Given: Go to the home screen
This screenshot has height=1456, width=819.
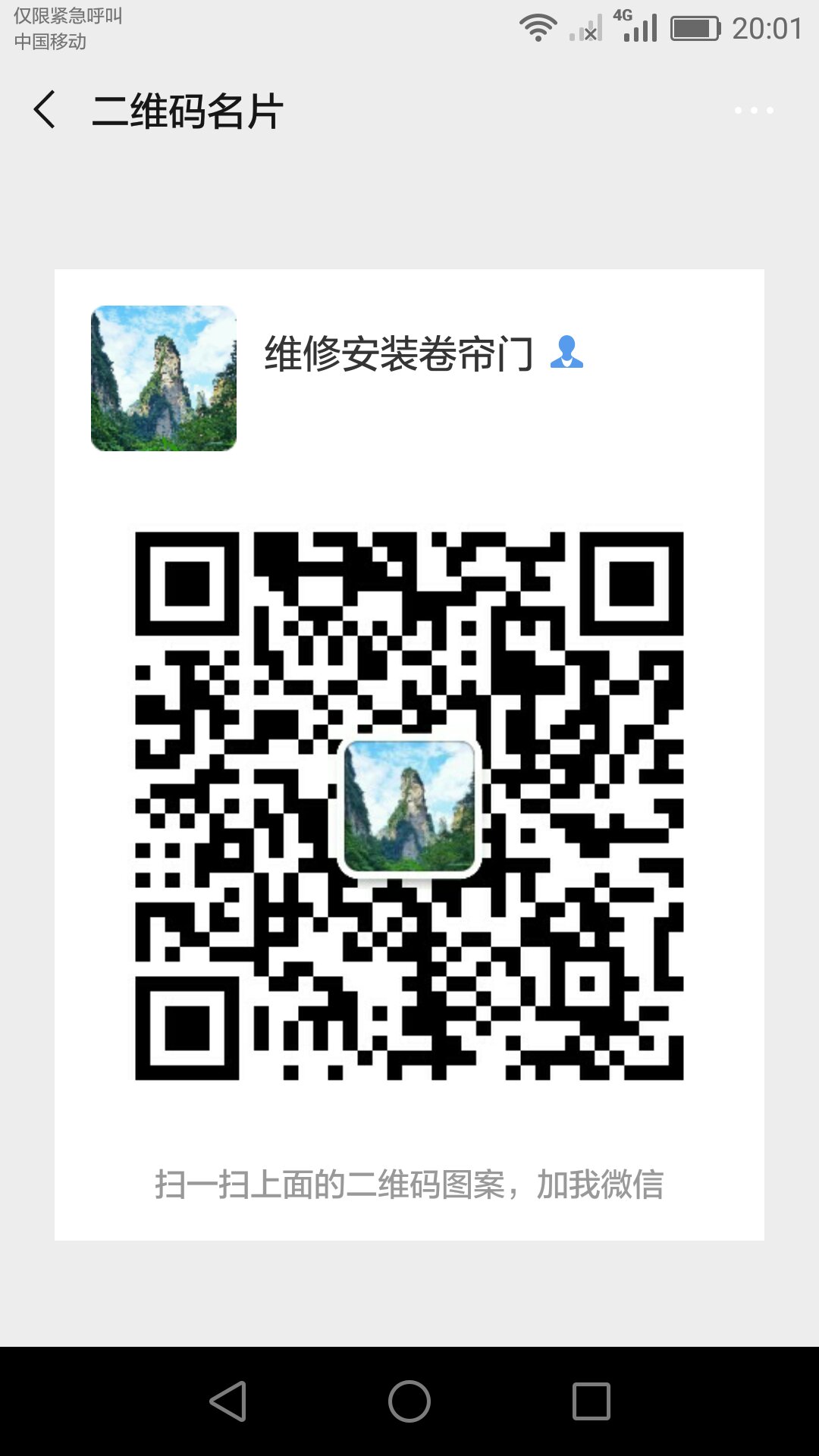Looking at the screenshot, I should [409, 1401].
